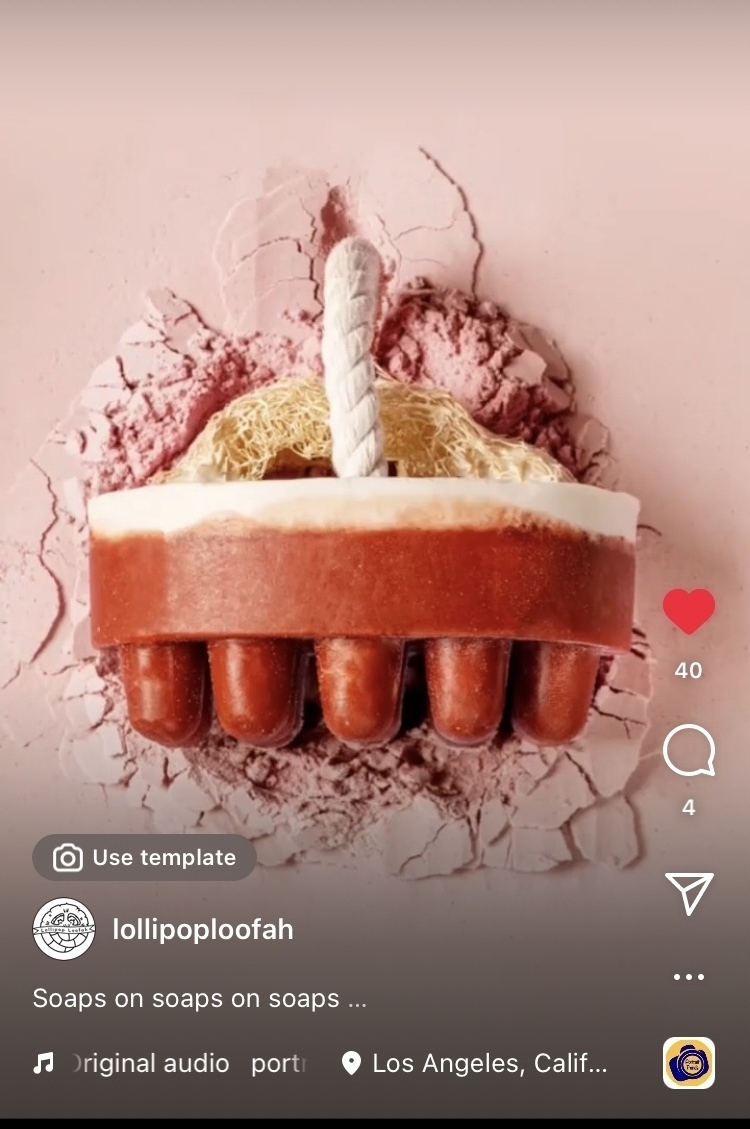The height and width of the screenshot is (1129, 750).
Task: Visit the lollipoploofah username link
Action: coord(203,929)
